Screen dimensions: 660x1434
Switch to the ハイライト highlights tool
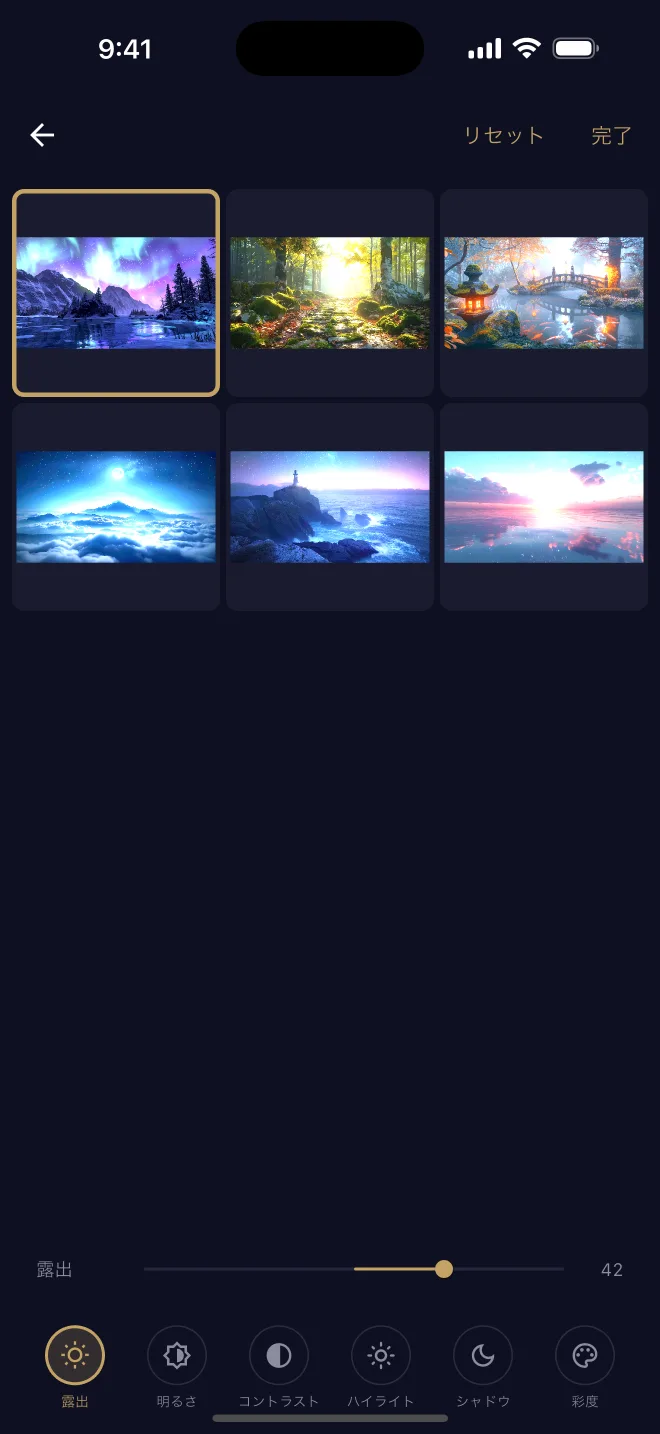[x=381, y=1356]
